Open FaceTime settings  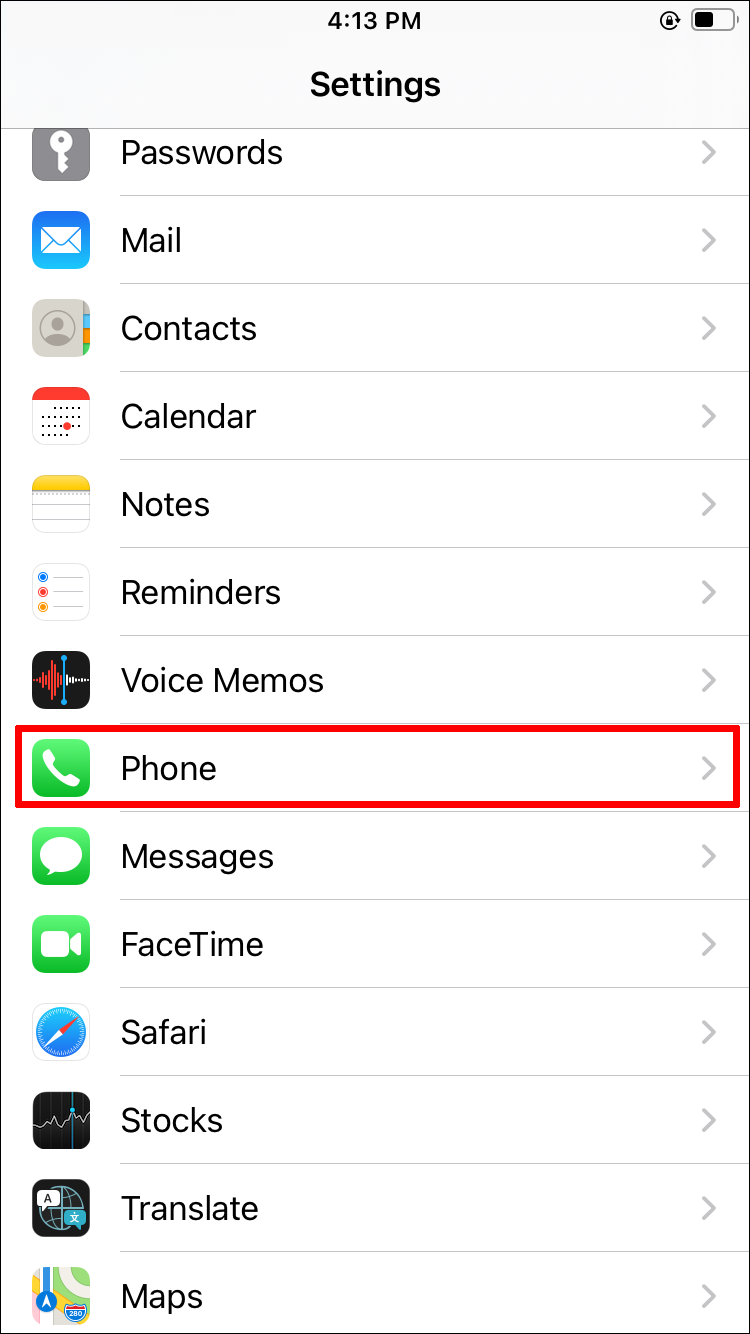click(375, 945)
